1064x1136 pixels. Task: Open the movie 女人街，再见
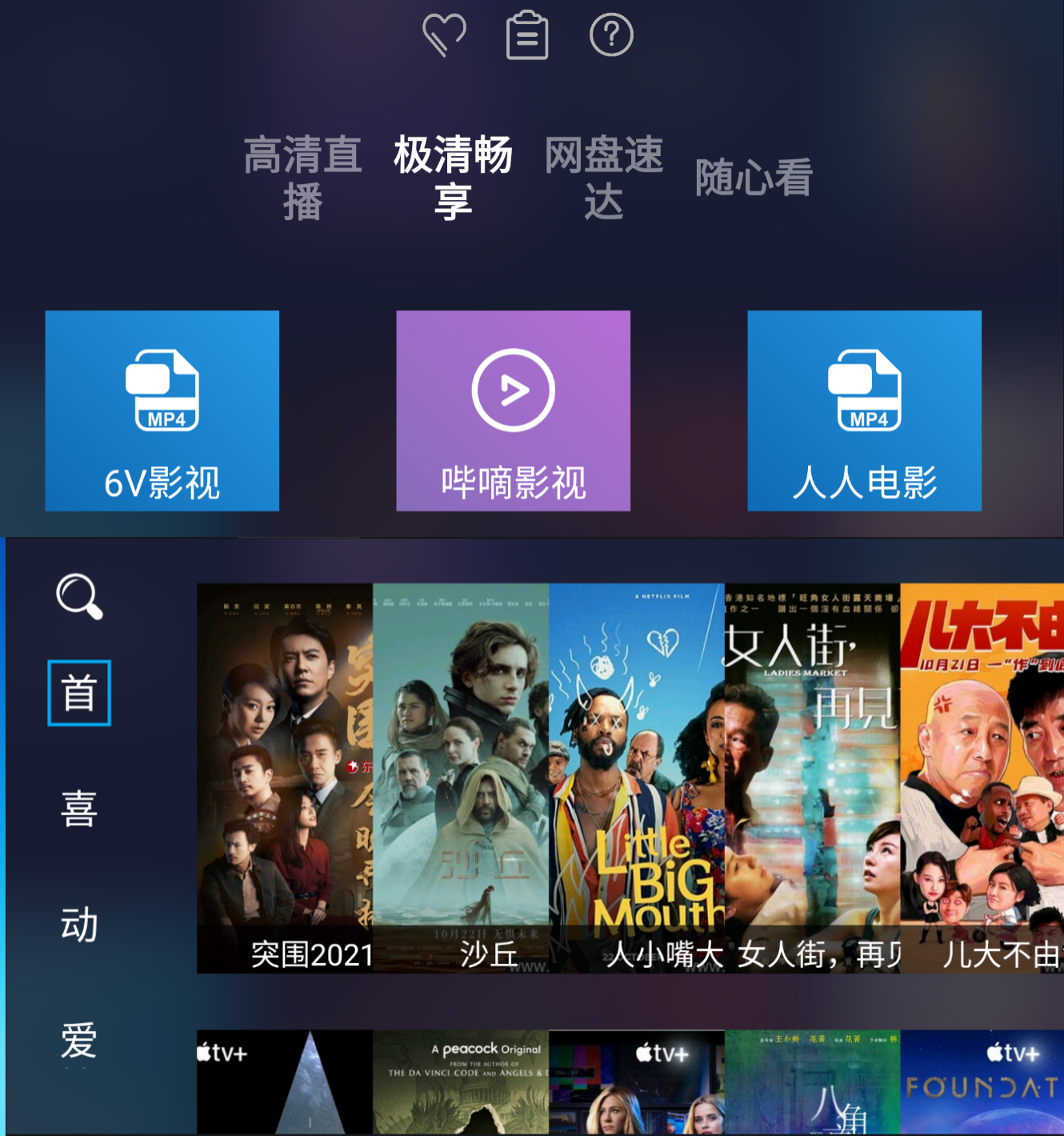812,778
